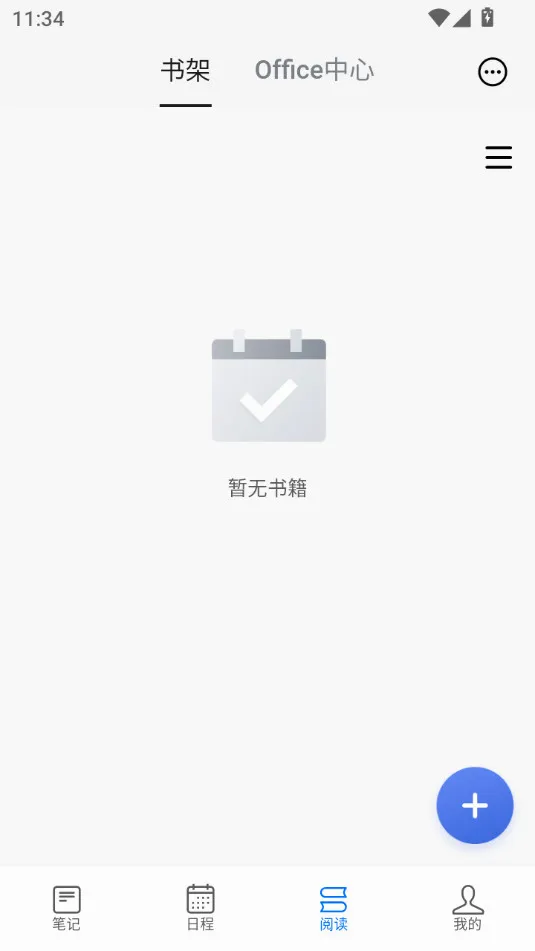
Task: Open the list view menu icon
Action: 499,158
